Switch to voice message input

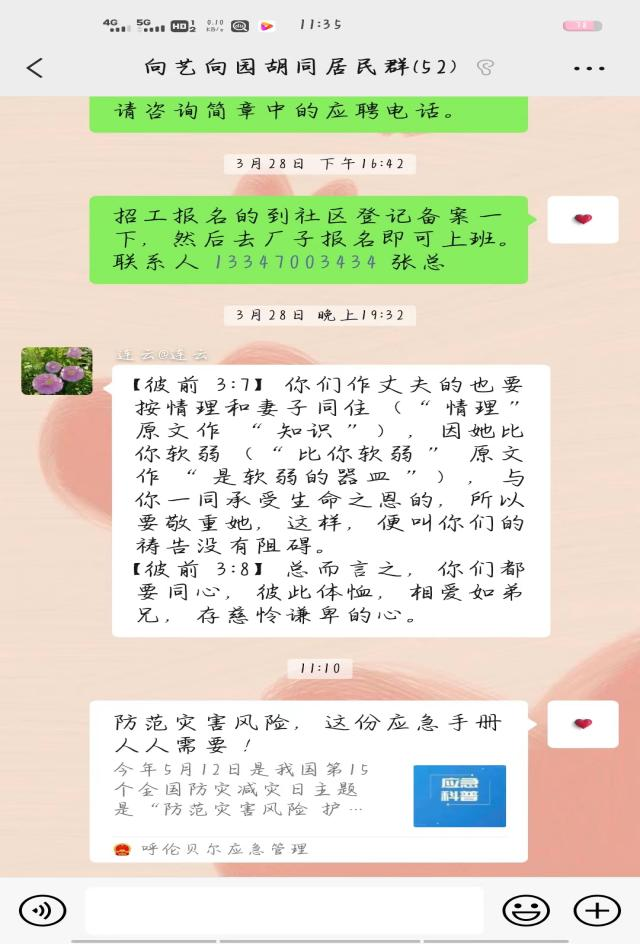(x=42, y=910)
